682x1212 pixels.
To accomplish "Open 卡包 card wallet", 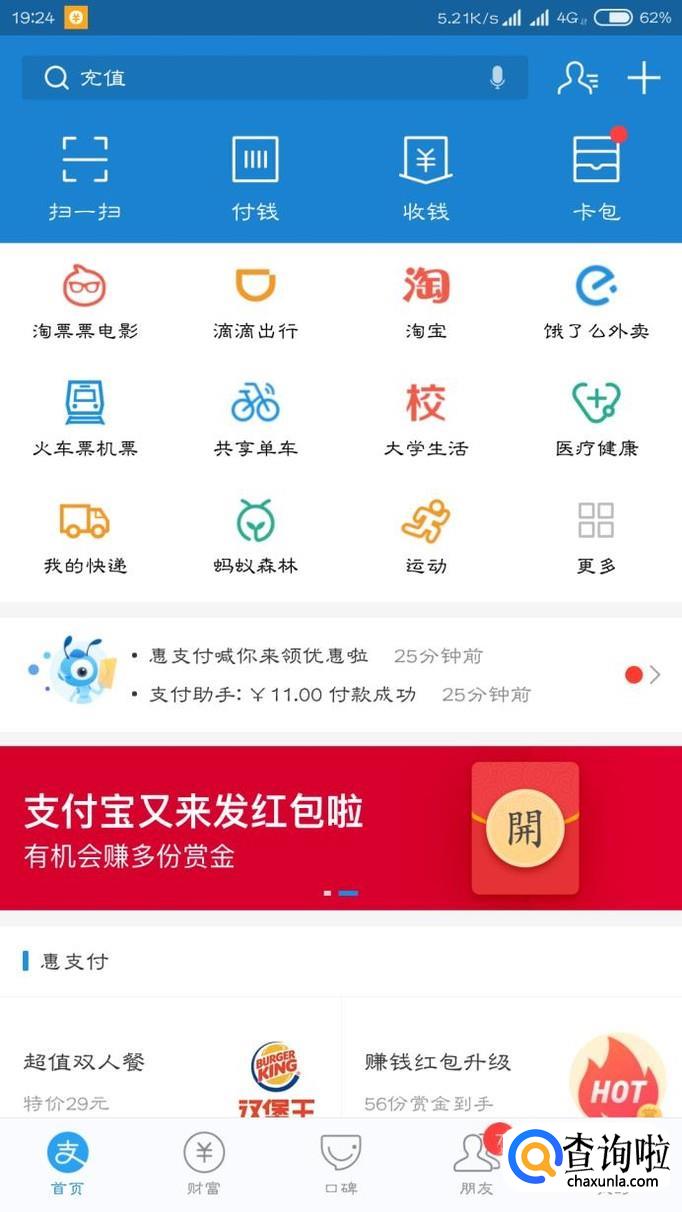I will (597, 177).
